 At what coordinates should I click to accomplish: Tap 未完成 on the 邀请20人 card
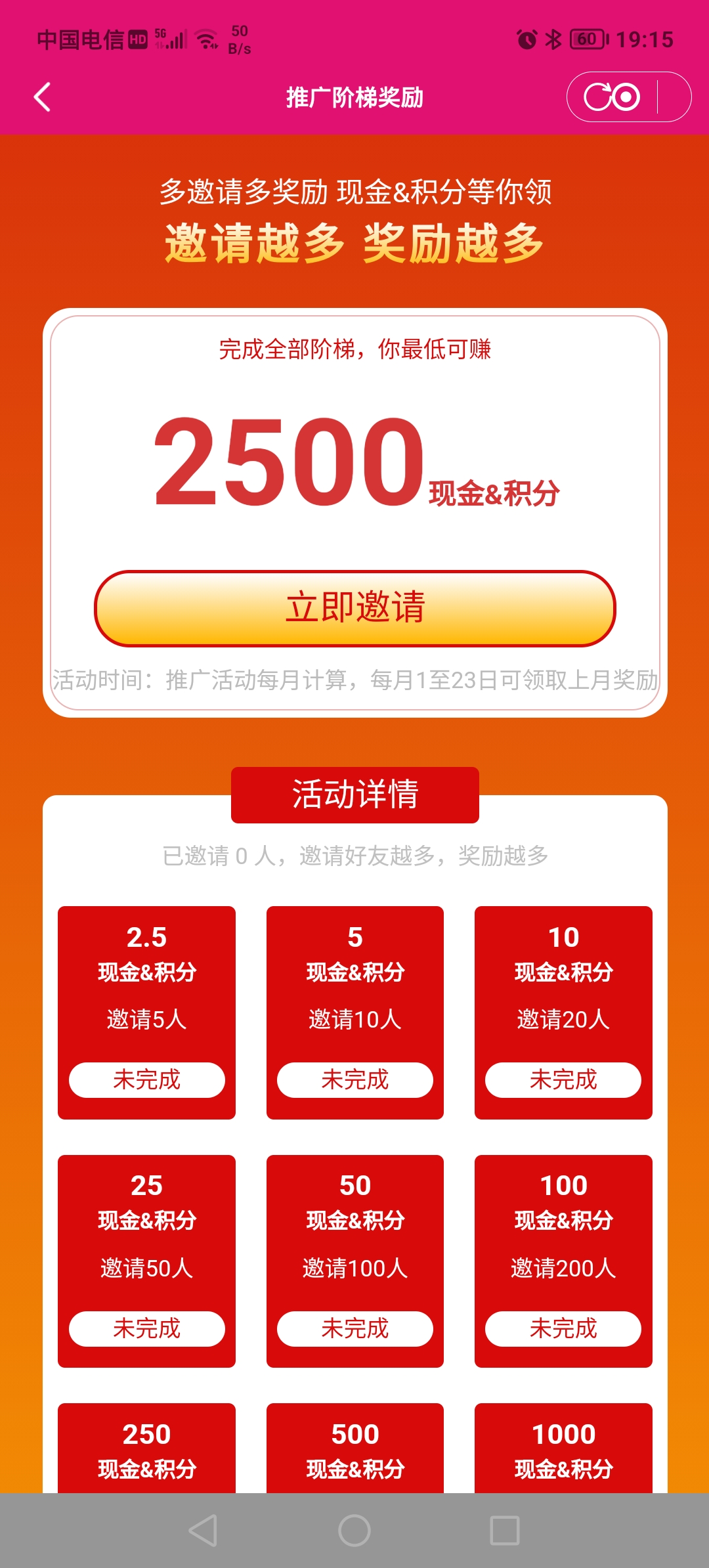click(x=563, y=1080)
